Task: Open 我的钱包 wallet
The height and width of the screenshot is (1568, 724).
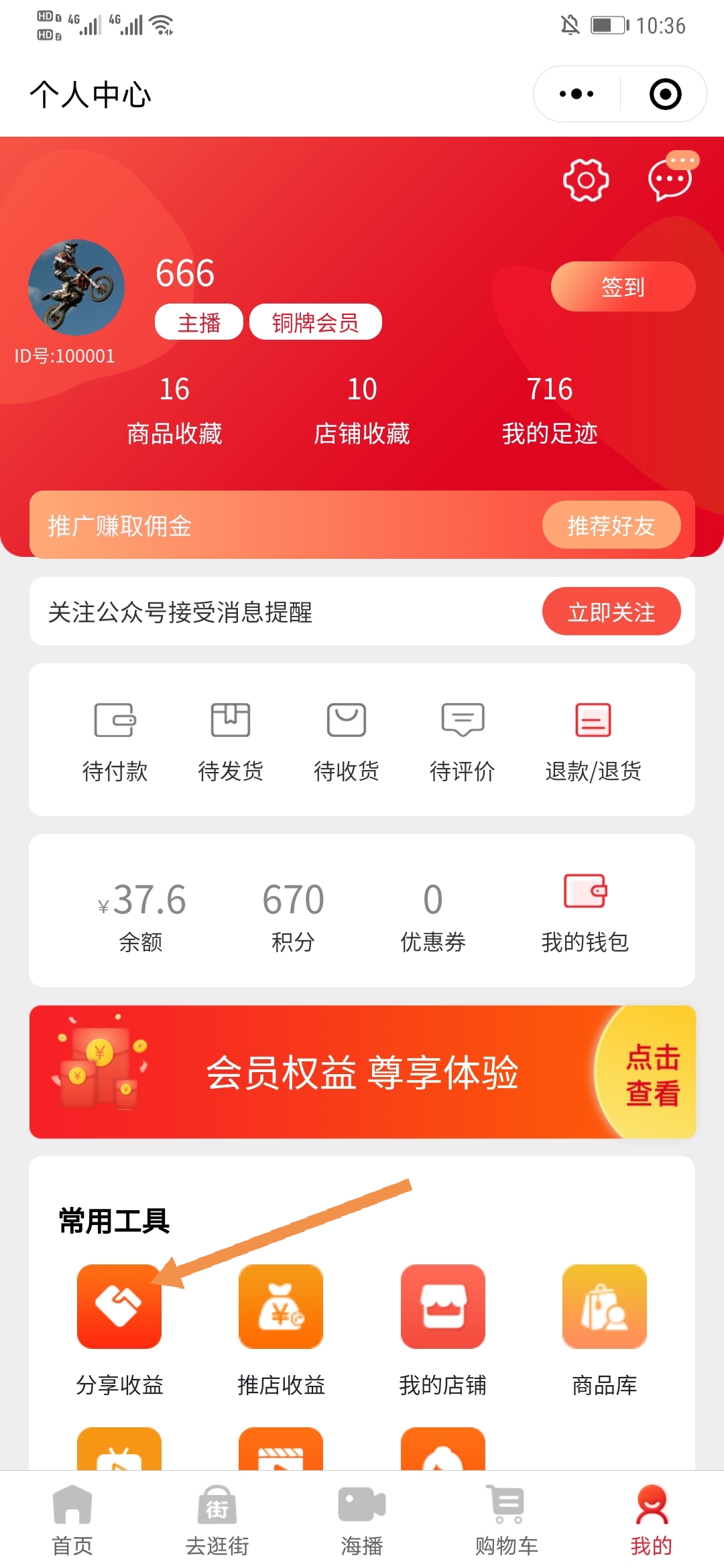Action: 585,913
